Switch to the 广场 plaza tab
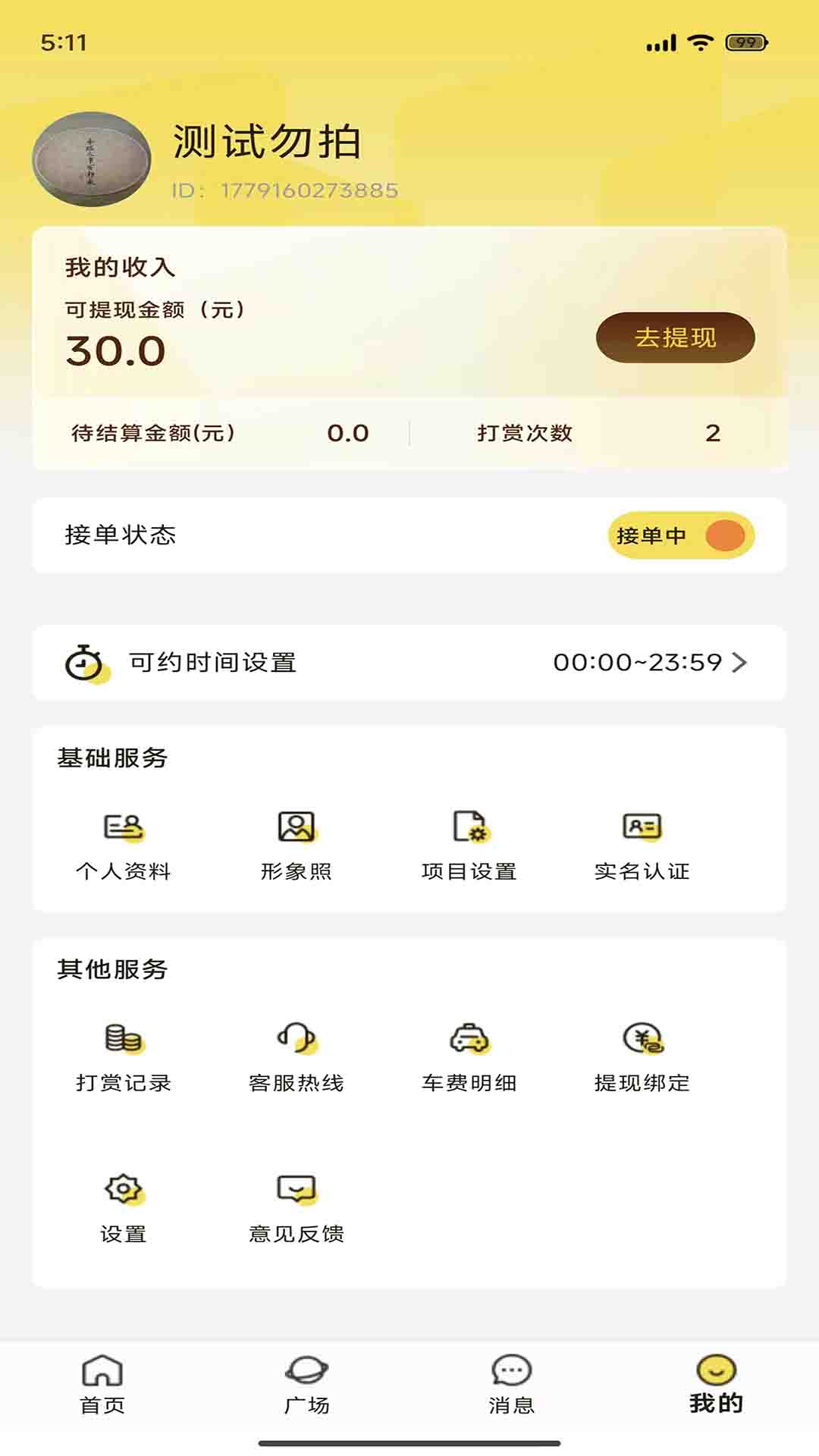The height and width of the screenshot is (1456, 819). [x=307, y=1385]
